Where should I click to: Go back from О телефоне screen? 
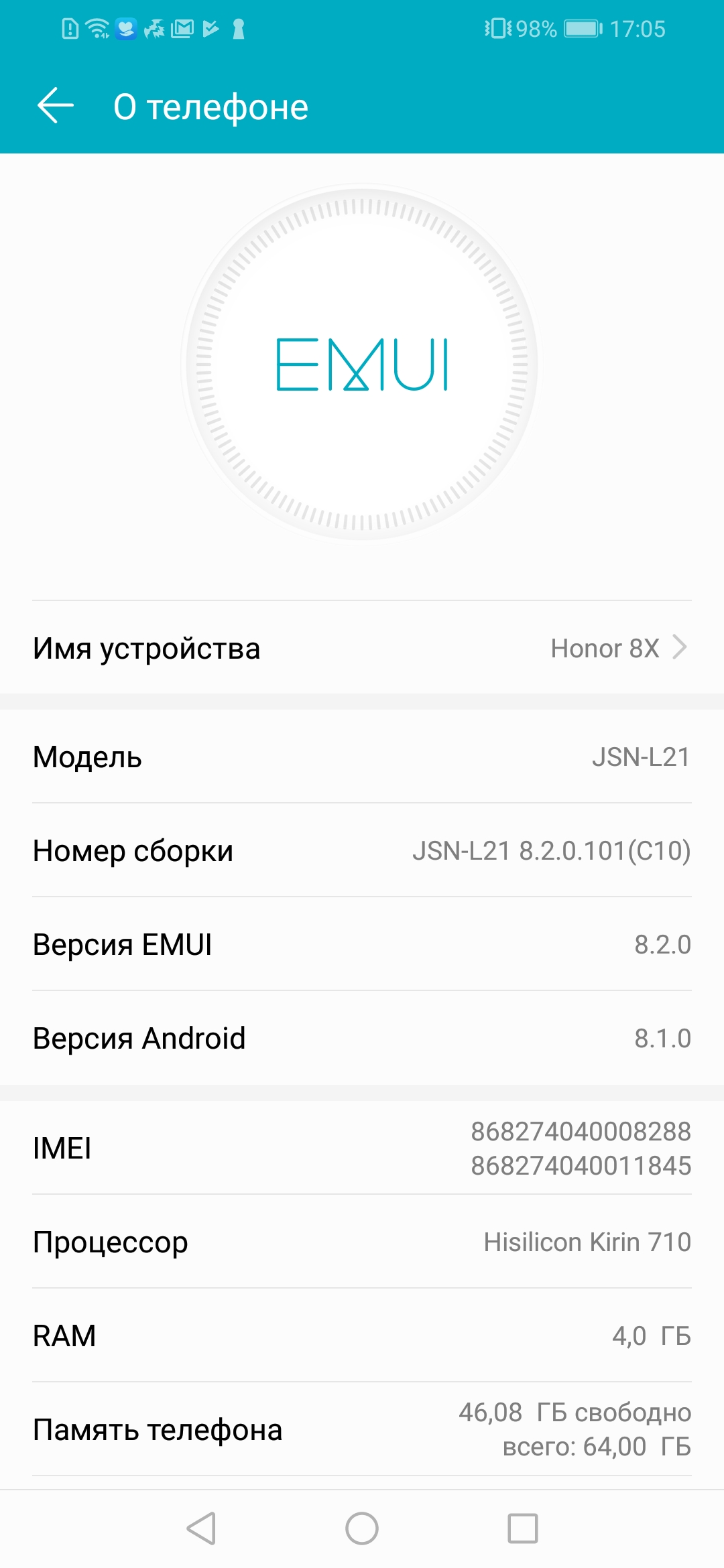(55, 106)
